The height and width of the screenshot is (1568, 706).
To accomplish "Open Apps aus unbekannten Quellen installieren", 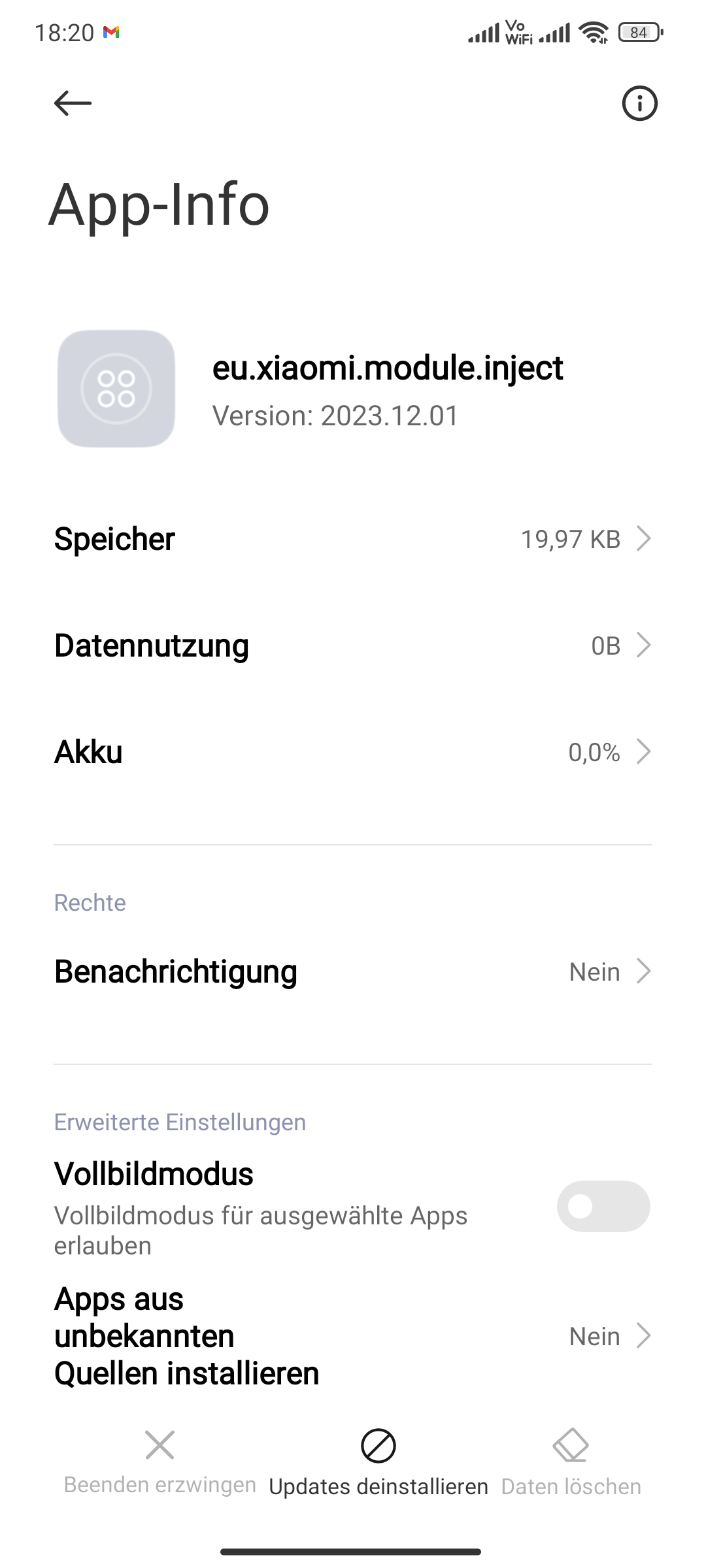I will (x=353, y=1336).
